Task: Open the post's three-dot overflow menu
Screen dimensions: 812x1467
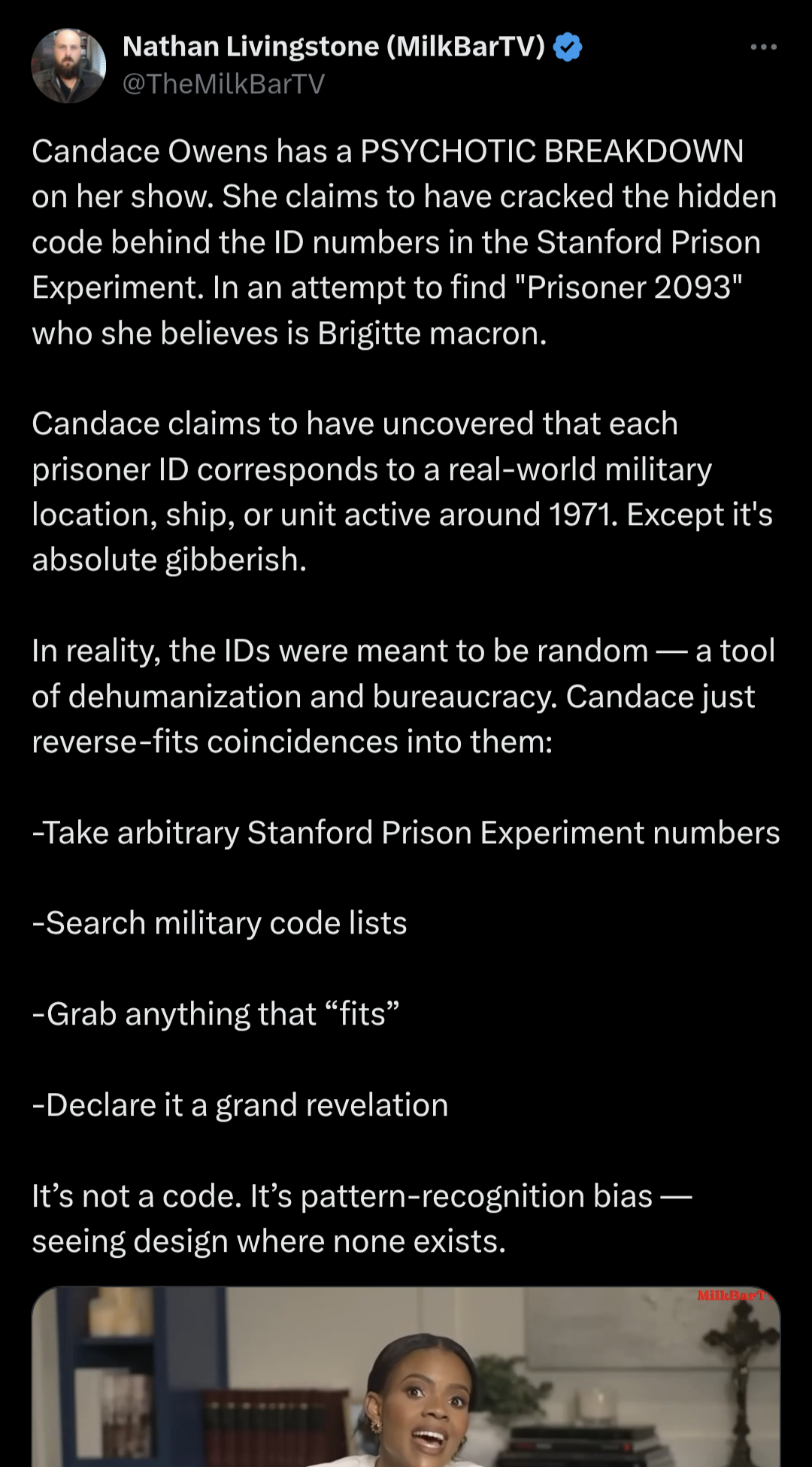Action: coord(763,47)
